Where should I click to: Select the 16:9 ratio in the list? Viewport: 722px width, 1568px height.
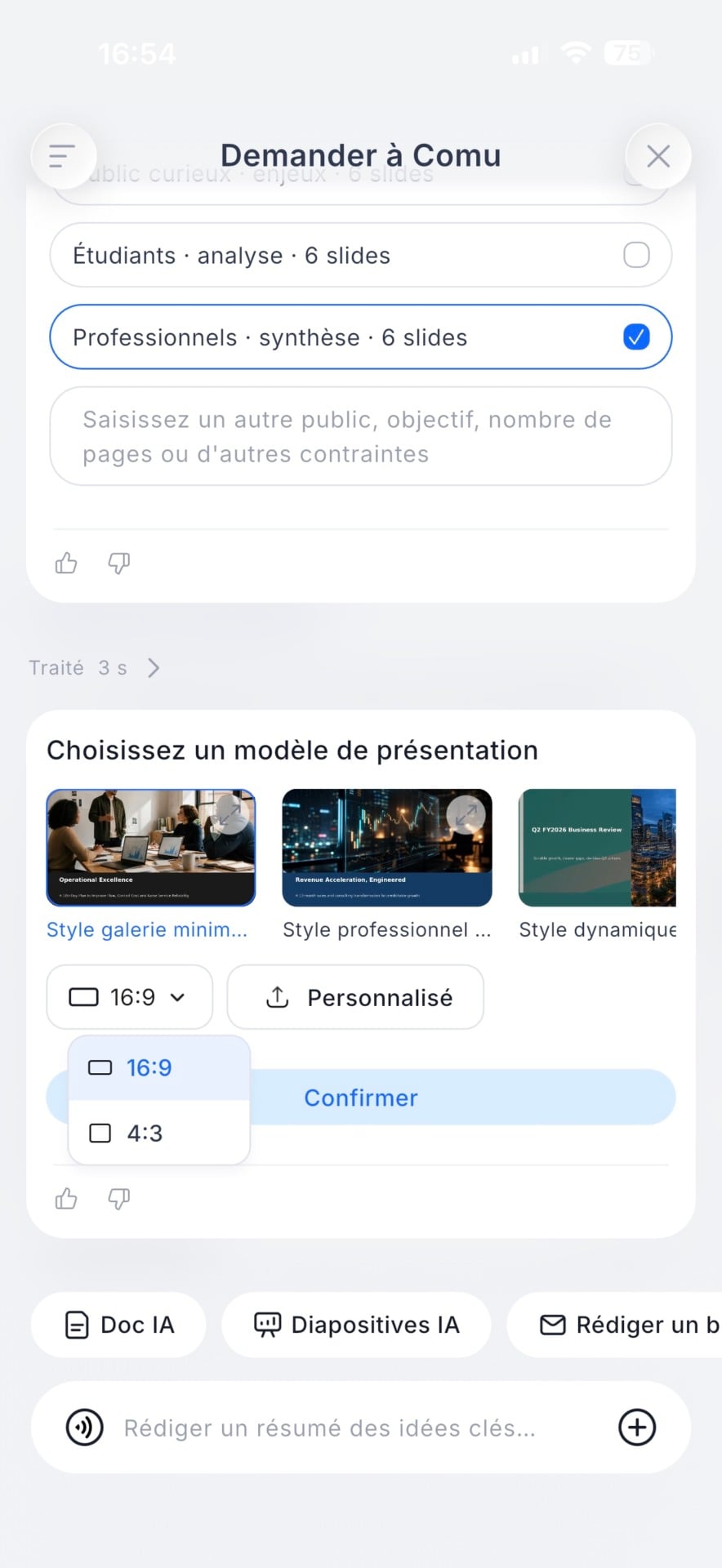[159, 1067]
